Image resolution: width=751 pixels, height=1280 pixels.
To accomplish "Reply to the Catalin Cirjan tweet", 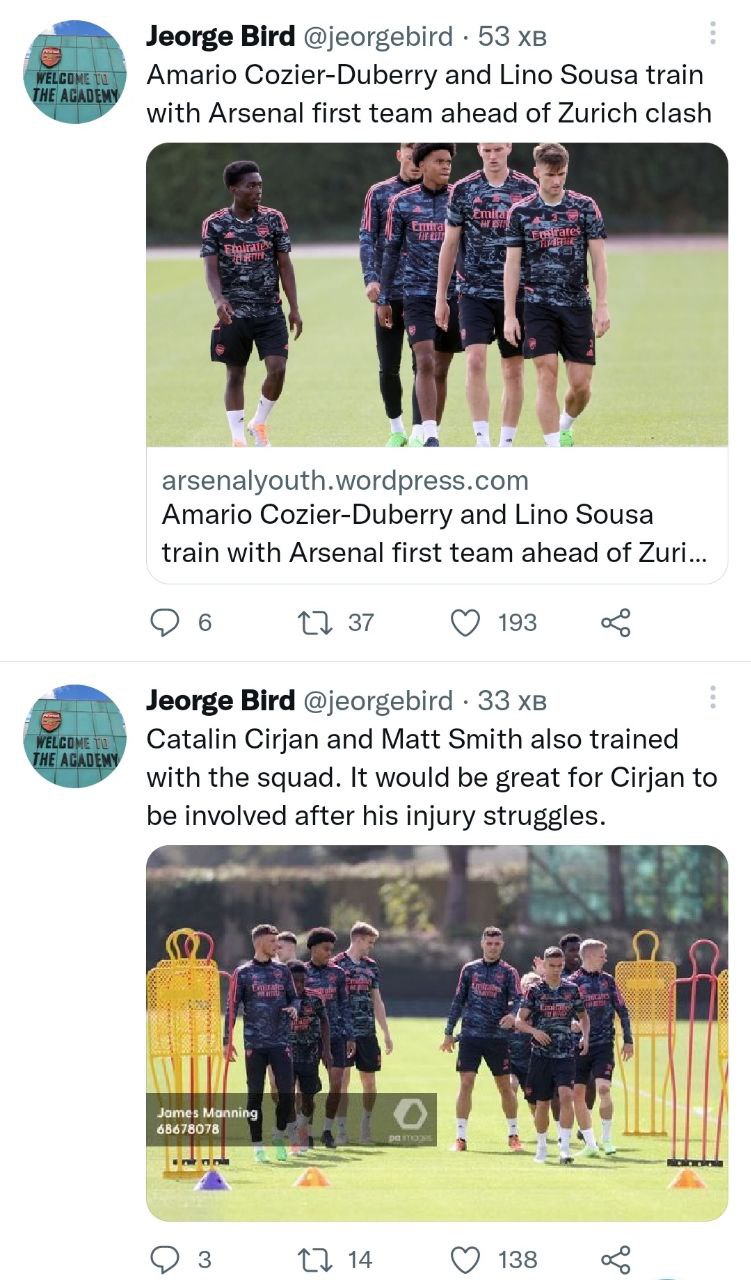I will pos(164,1258).
